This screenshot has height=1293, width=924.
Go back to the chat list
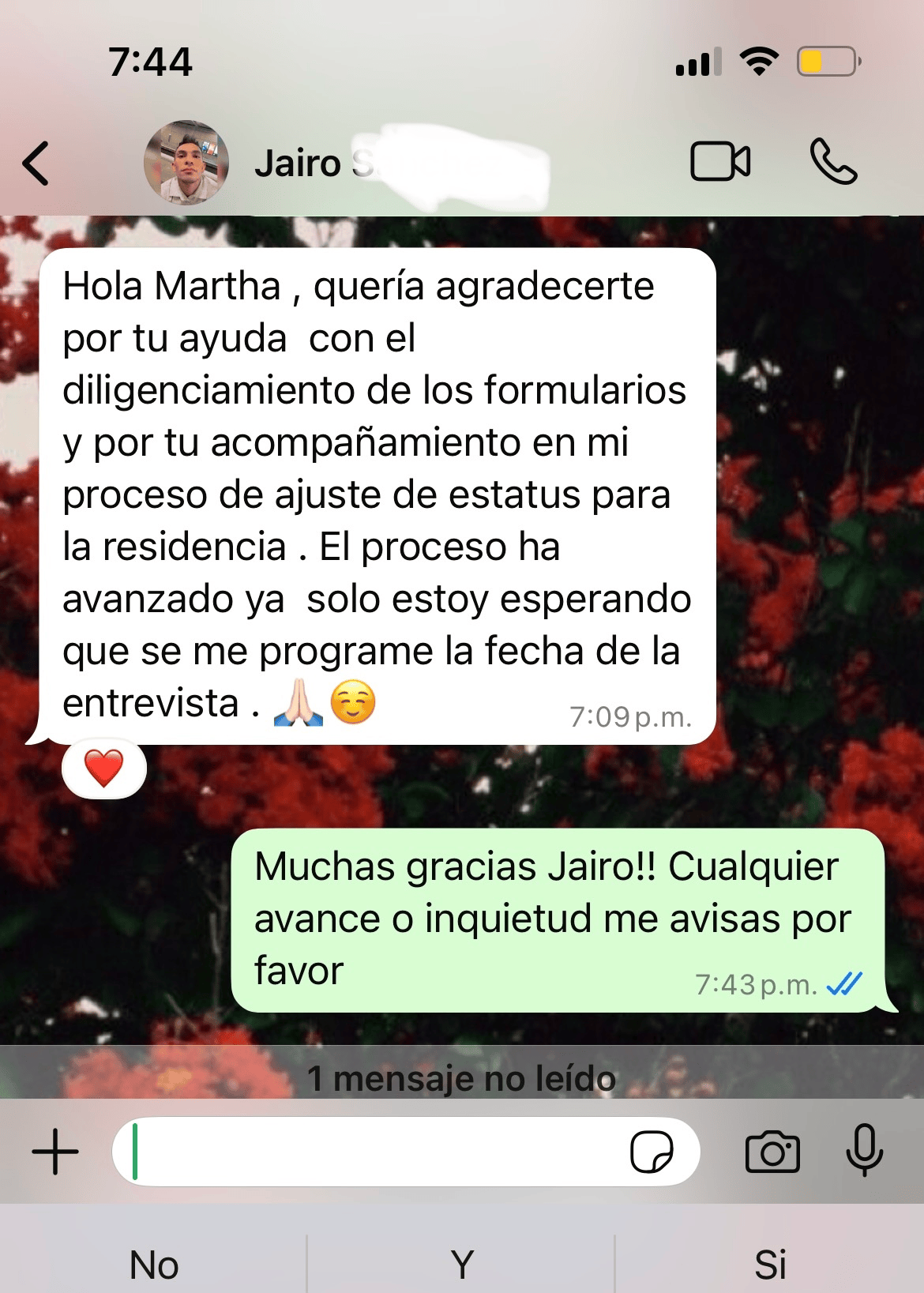tap(36, 164)
